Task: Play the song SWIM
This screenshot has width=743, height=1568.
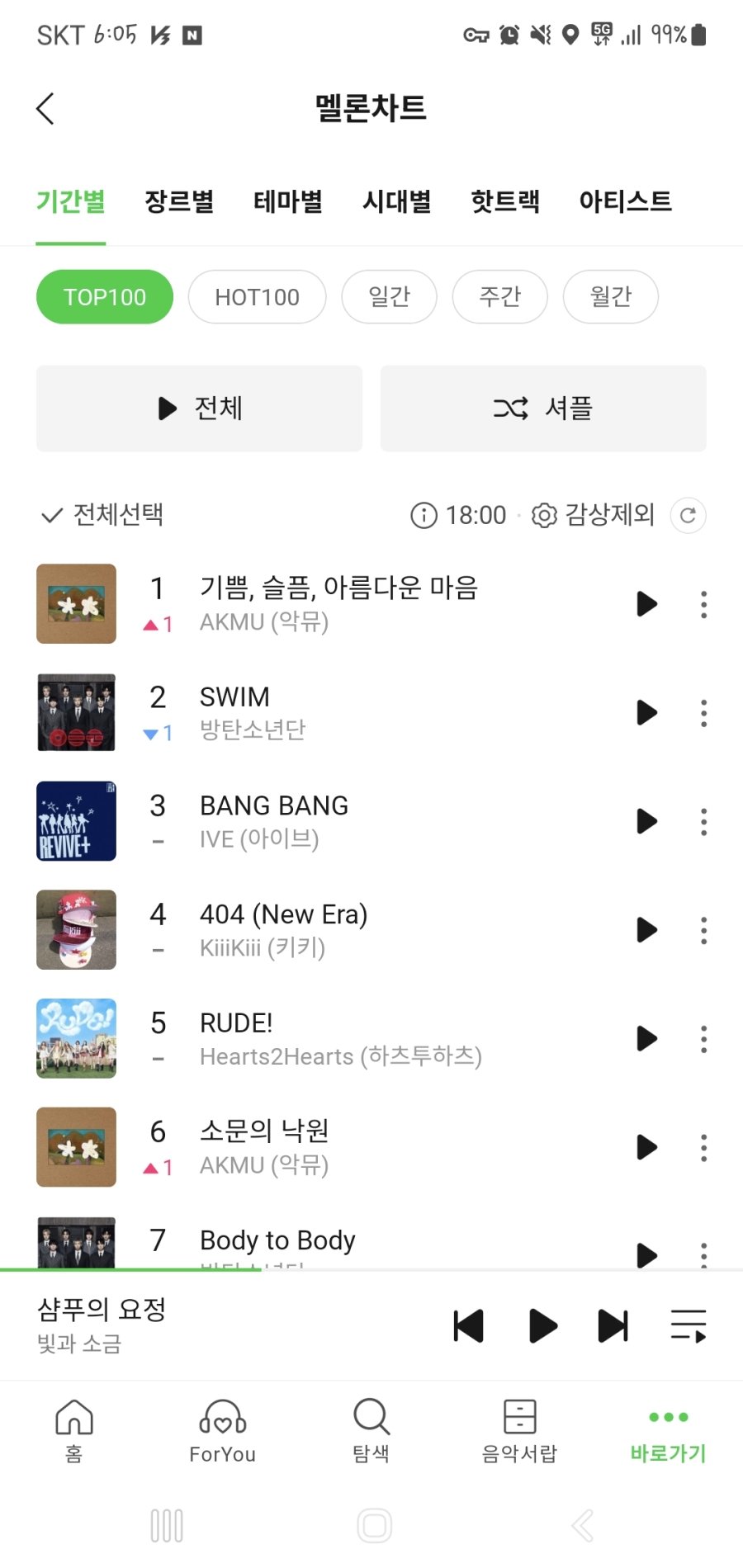Action: pos(646,713)
